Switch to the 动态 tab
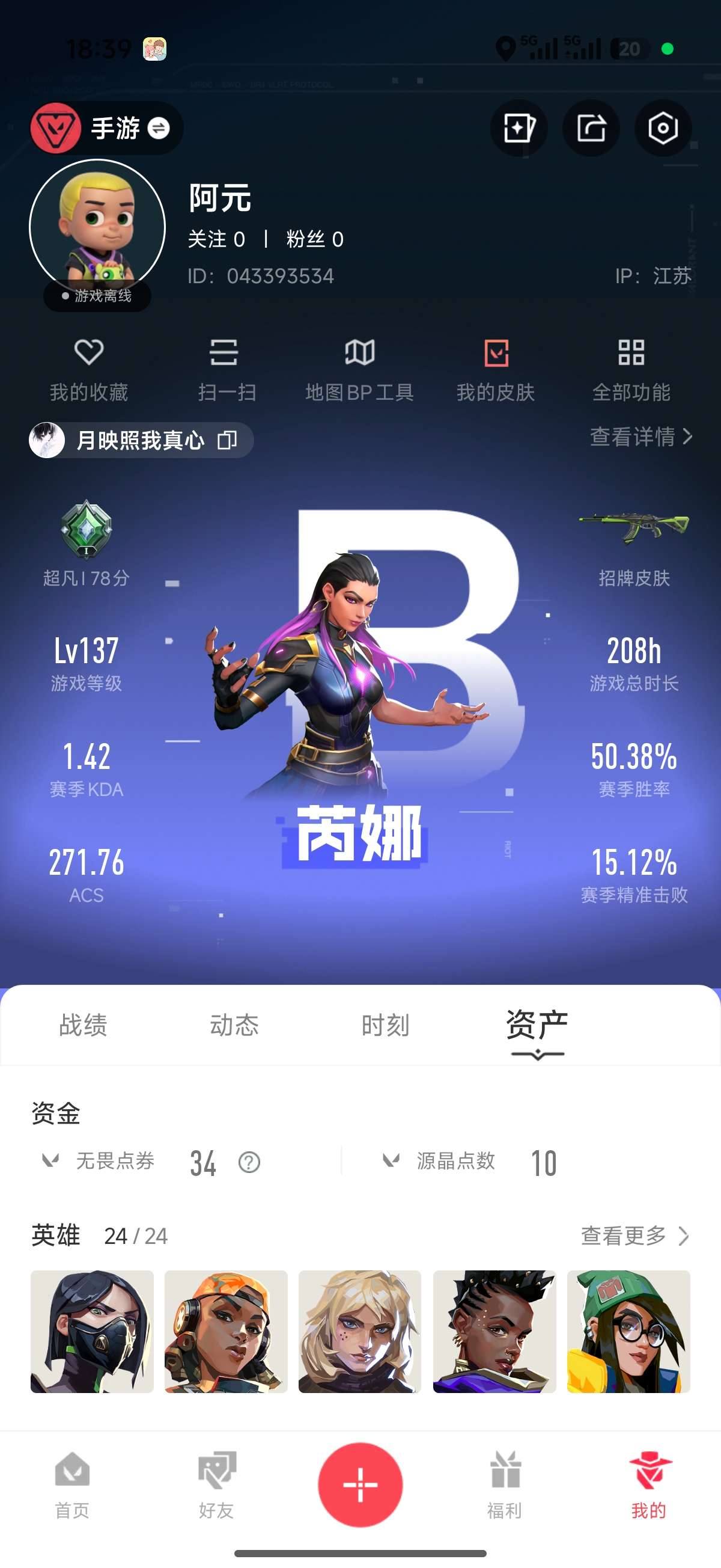The width and height of the screenshot is (721, 1568). 236,1026
